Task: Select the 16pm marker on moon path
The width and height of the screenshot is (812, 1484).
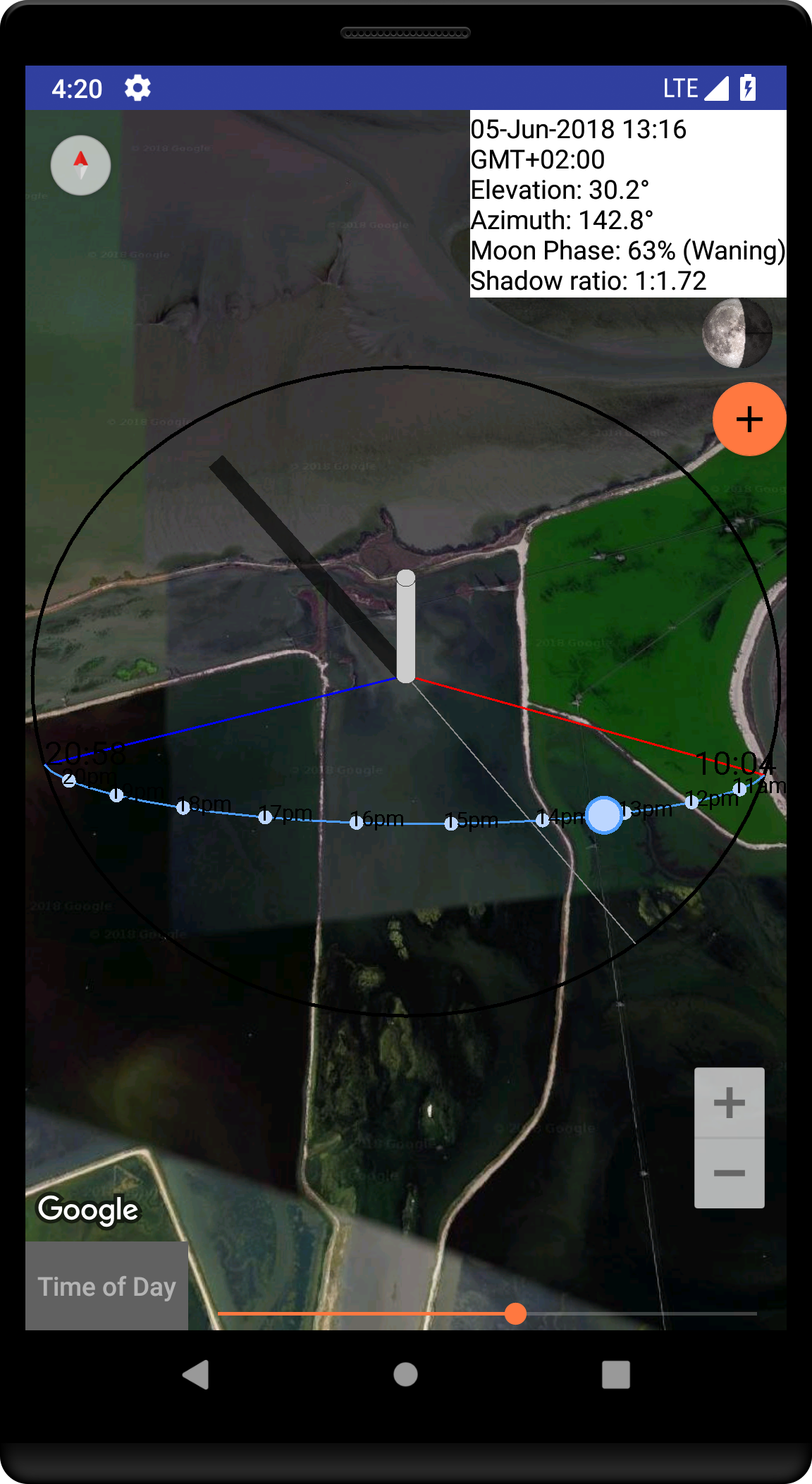Action: [357, 822]
